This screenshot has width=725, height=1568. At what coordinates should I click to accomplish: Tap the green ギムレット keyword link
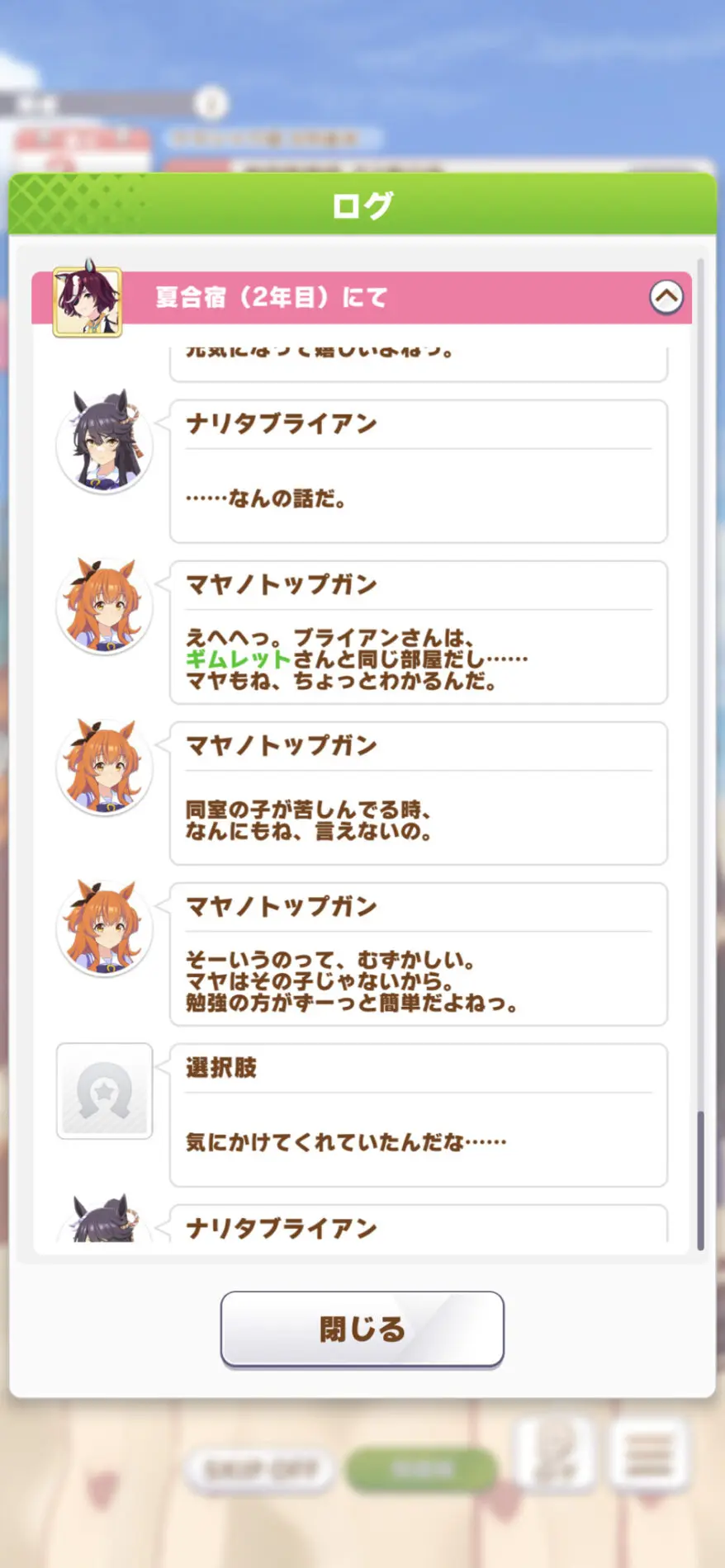[x=238, y=659]
